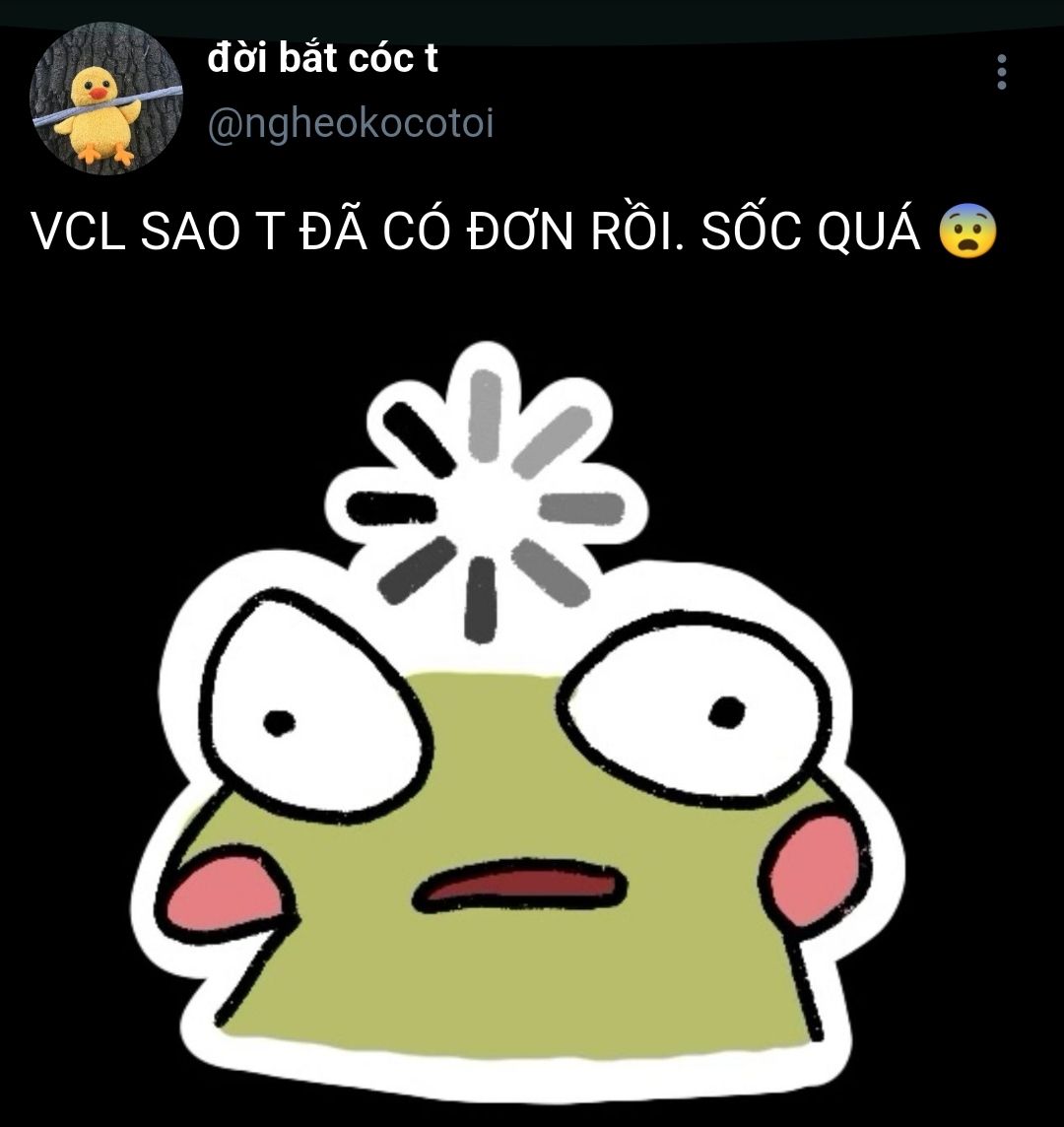Open the tweet's overflow menu
1064x1127 pixels.
pyautogui.click(x=1001, y=73)
